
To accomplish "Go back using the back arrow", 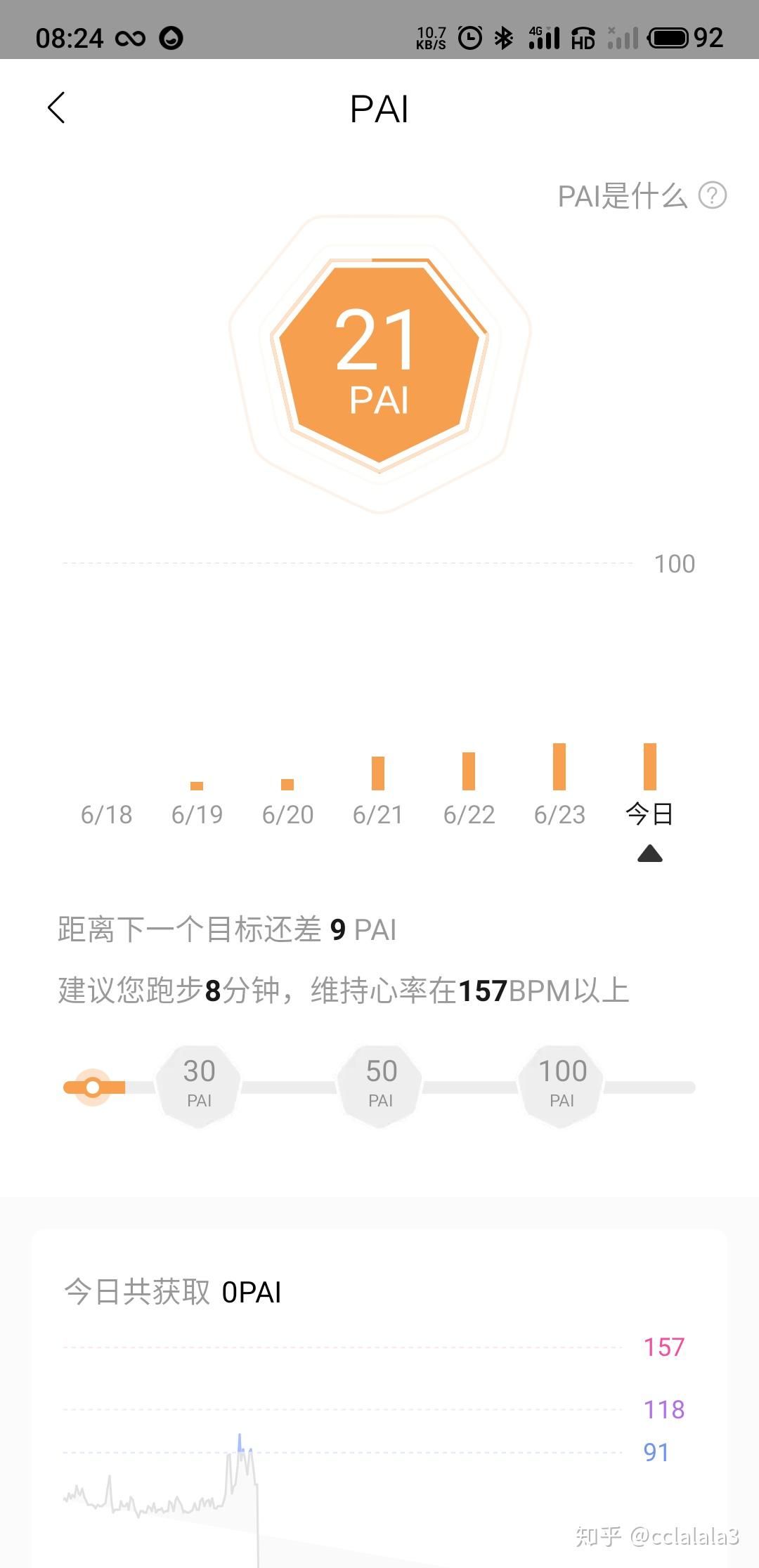I will click(56, 107).
